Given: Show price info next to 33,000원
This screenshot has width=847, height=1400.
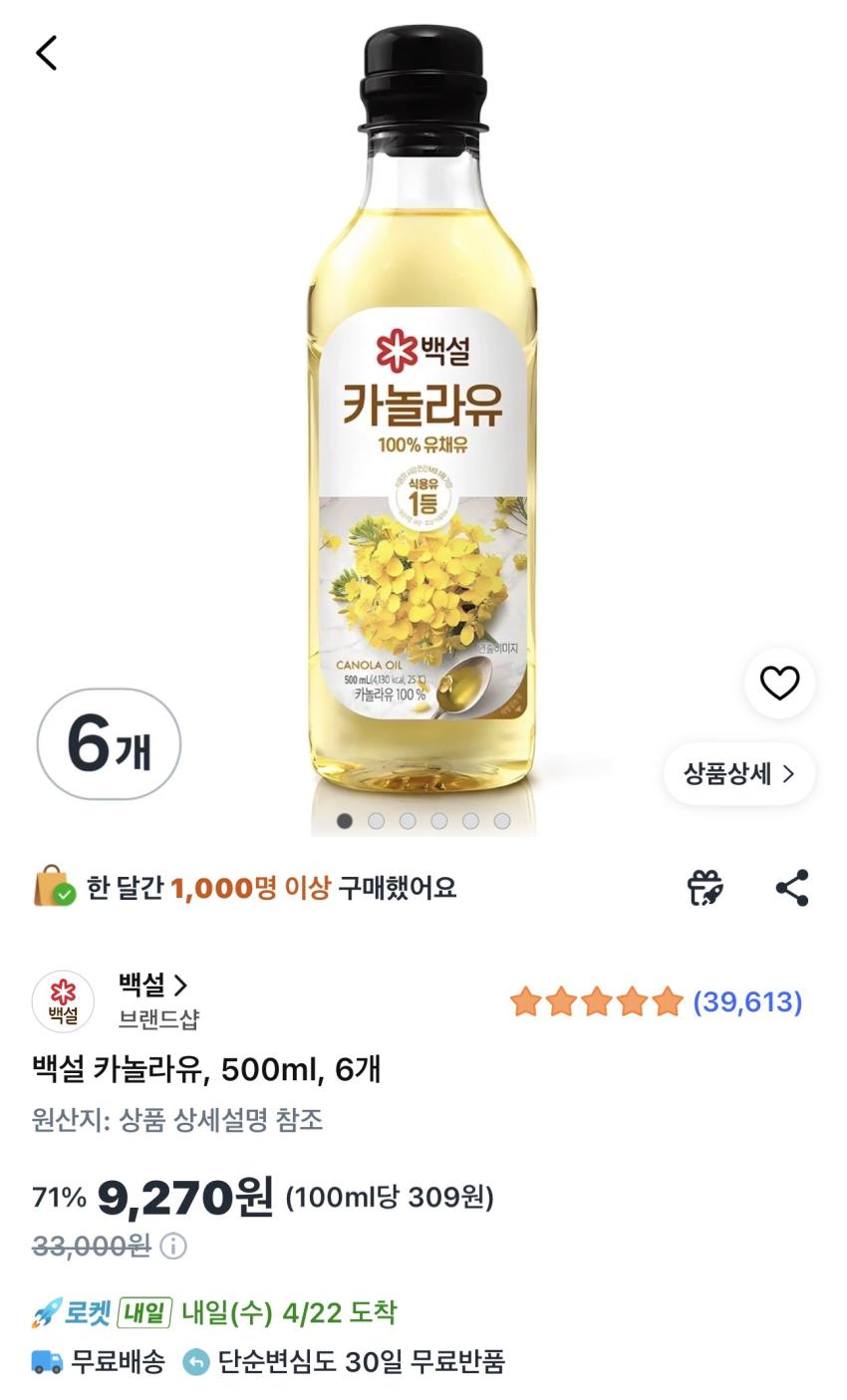Looking at the screenshot, I should (173, 1247).
